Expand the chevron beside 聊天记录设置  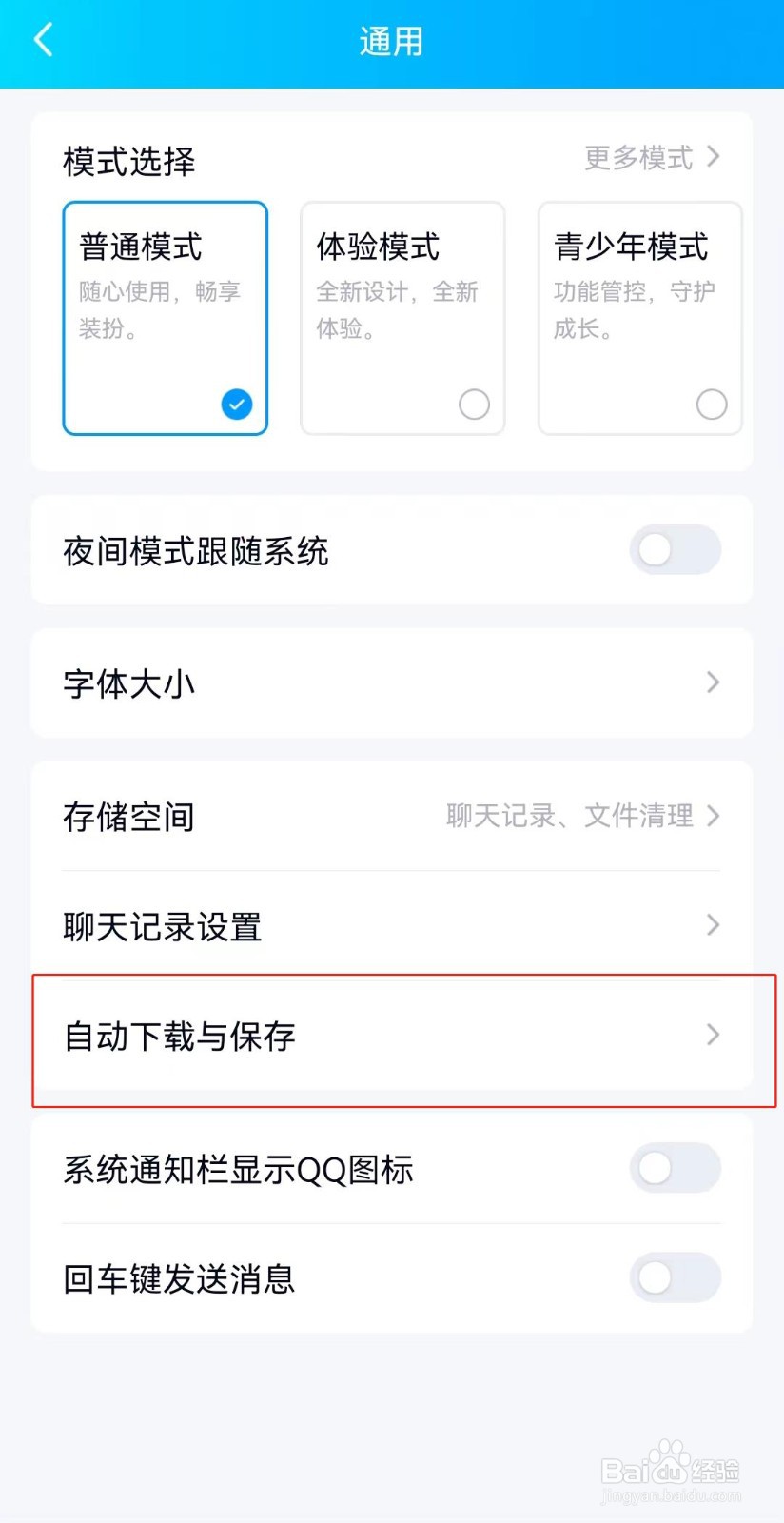coord(714,925)
